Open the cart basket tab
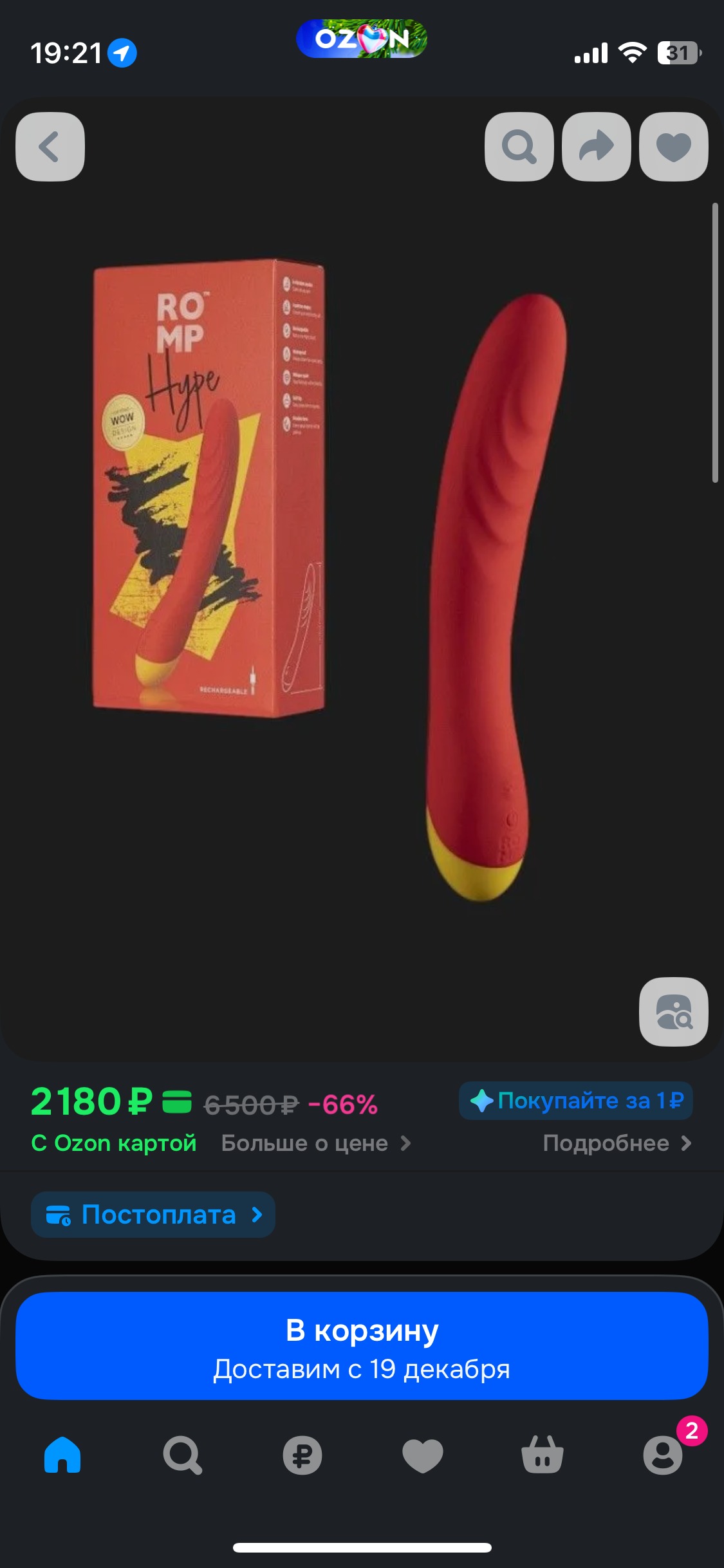The width and height of the screenshot is (724, 1568). 542,1455
